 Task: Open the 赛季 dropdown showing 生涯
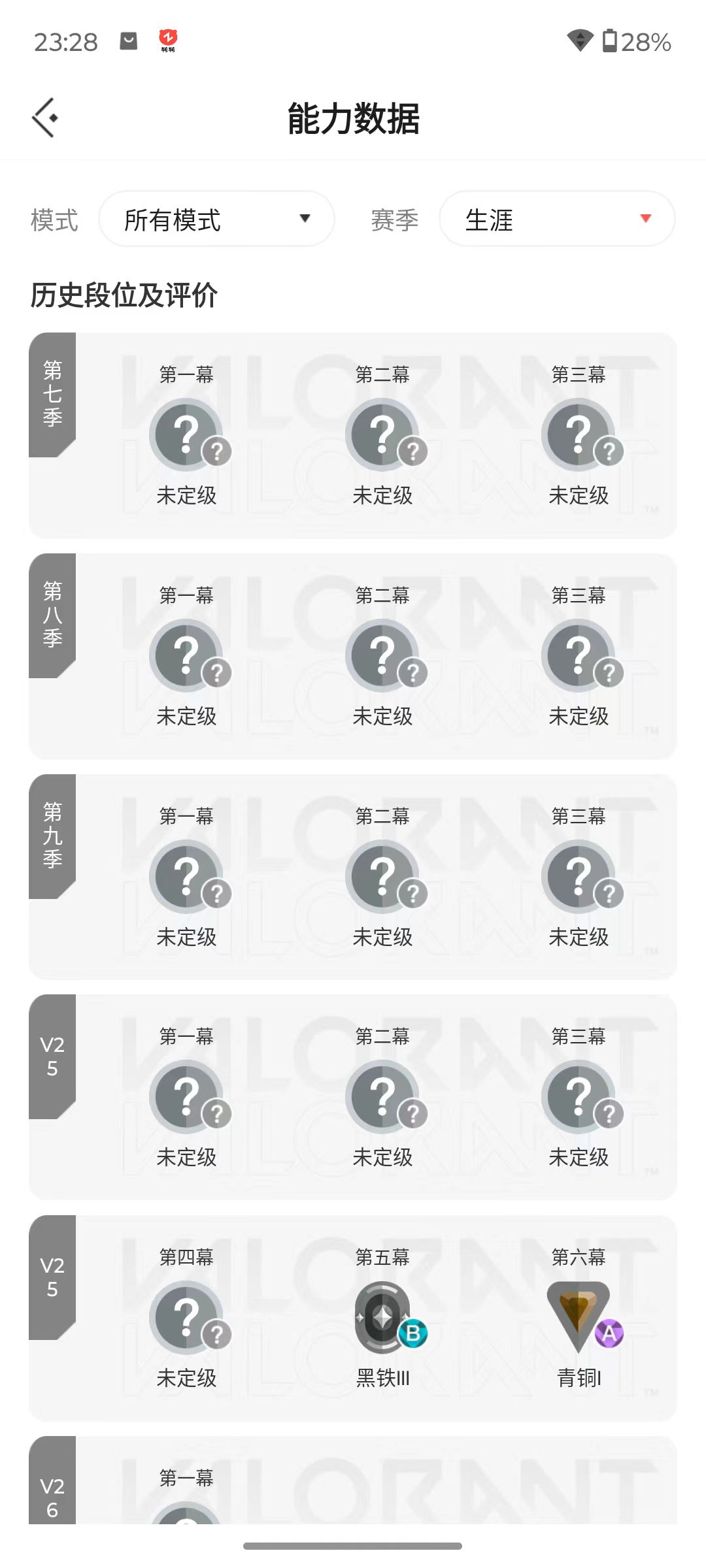click(557, 220)
